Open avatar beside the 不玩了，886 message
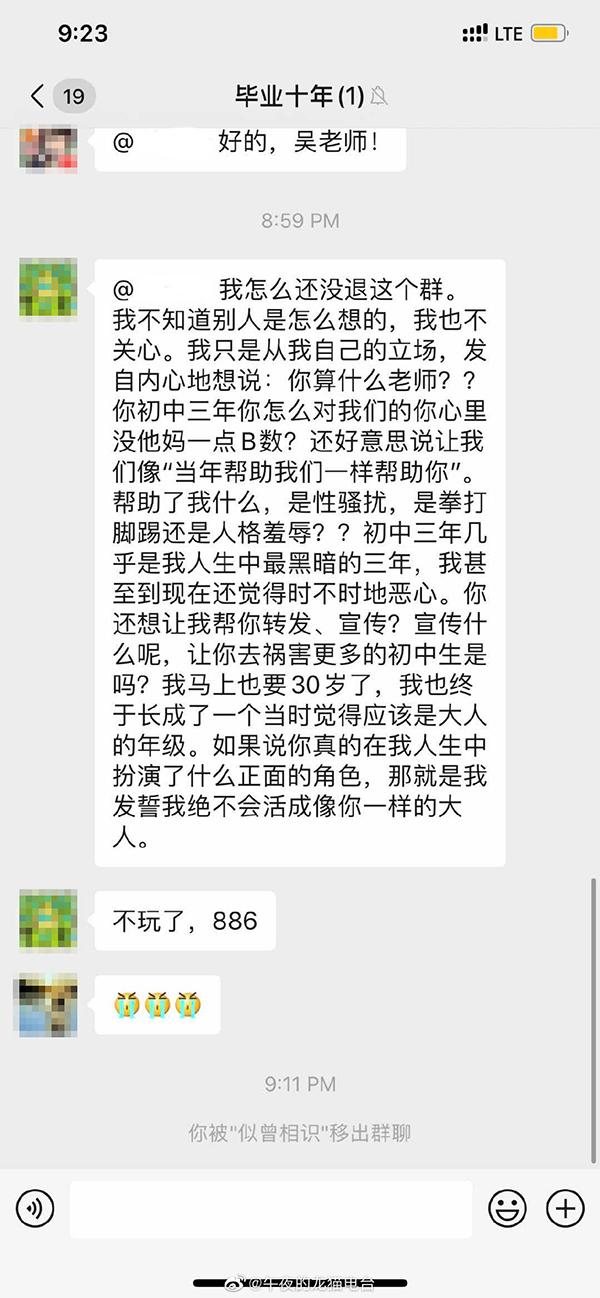This screenshot has height=1298, width=600. [x=48, y=919]
